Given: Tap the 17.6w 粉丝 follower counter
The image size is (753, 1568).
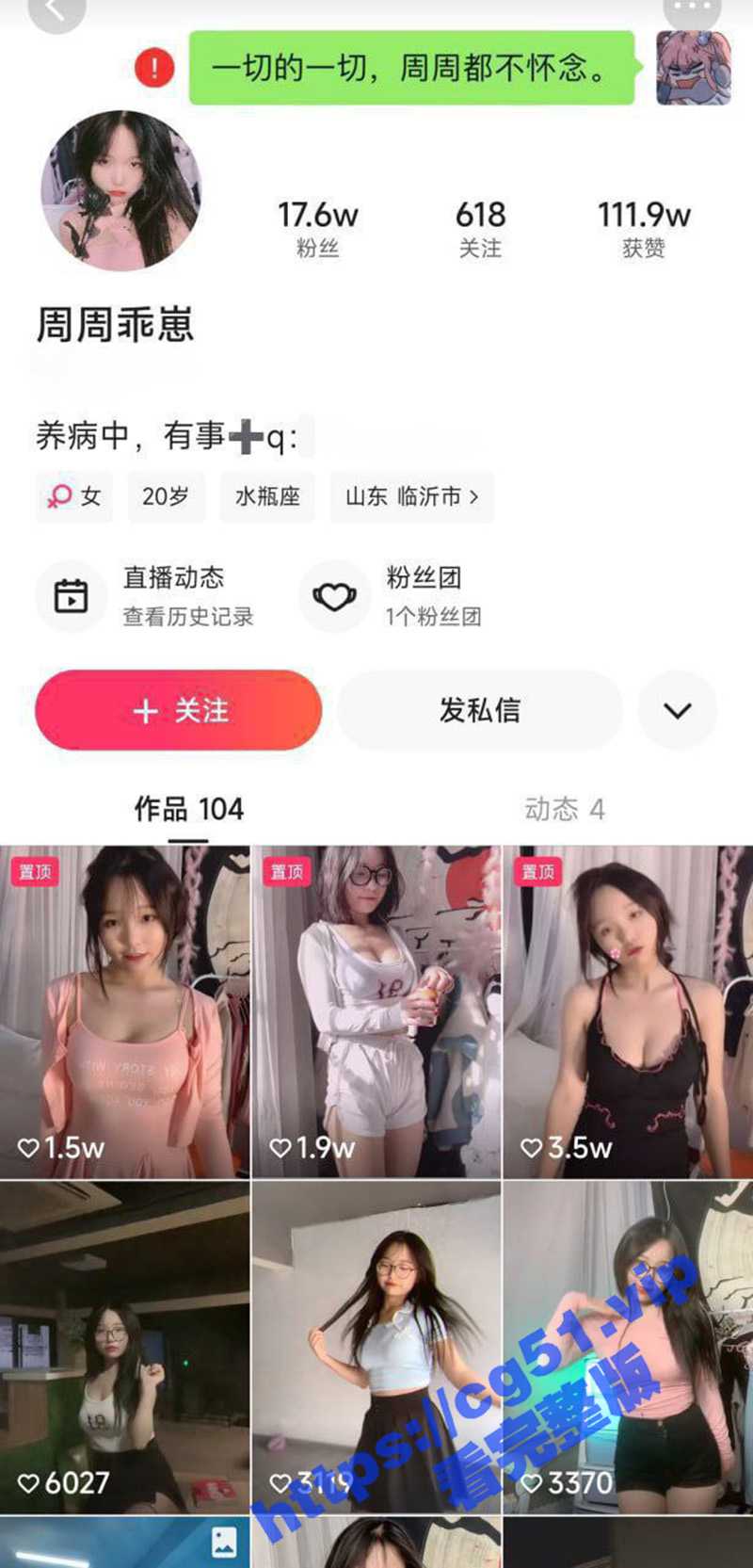Looking at the screenshot, I should (x=318, y=226).
